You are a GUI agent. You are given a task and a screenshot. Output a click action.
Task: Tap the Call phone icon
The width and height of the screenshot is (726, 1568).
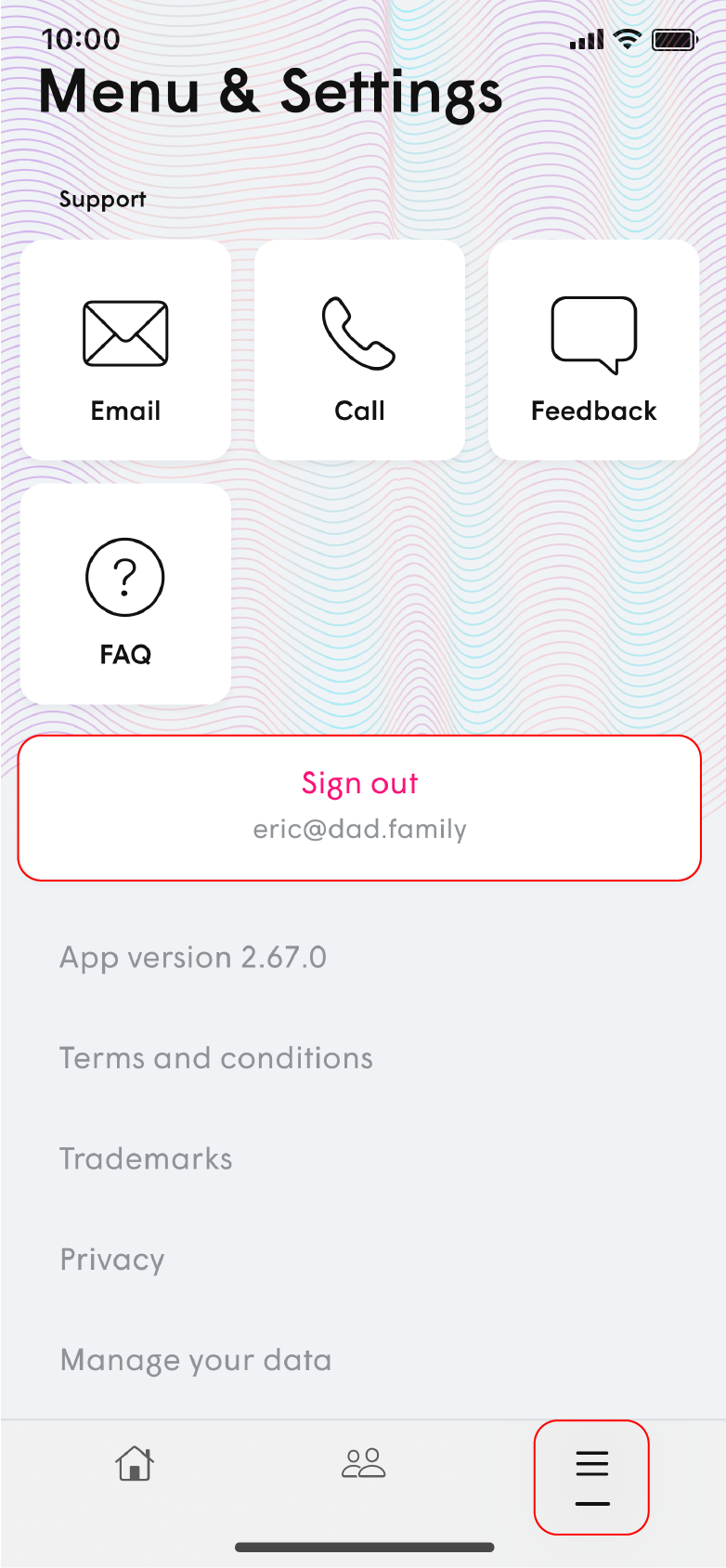(x=359, y=333)
